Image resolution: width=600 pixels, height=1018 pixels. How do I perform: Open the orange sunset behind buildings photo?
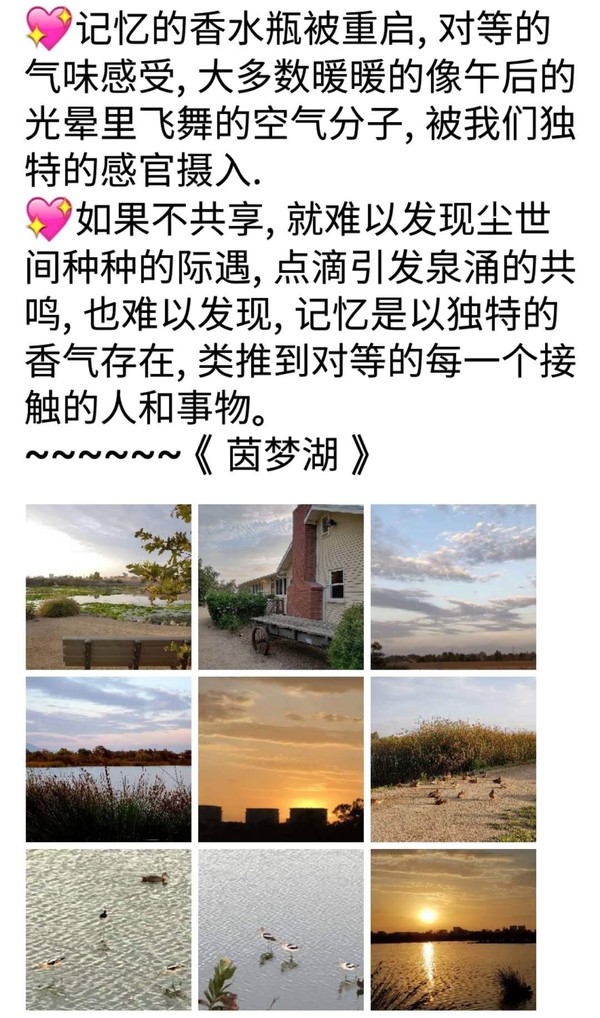[281, 759]
